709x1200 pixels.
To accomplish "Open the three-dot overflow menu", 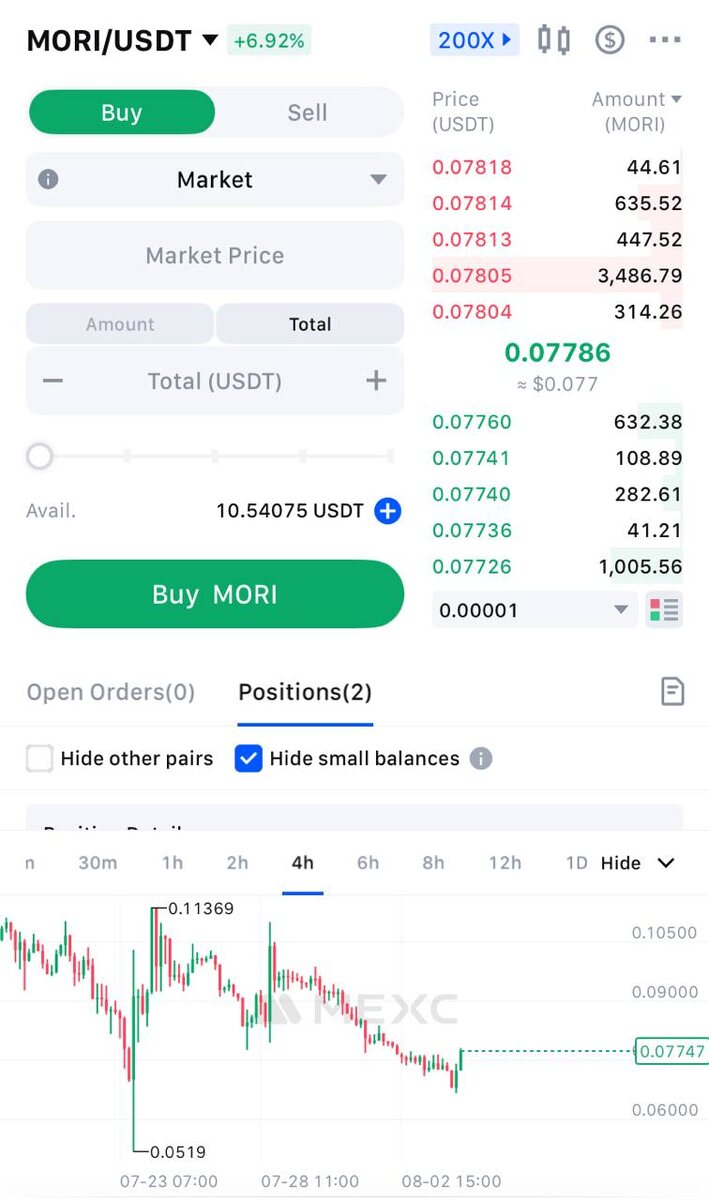I will 664,40.
